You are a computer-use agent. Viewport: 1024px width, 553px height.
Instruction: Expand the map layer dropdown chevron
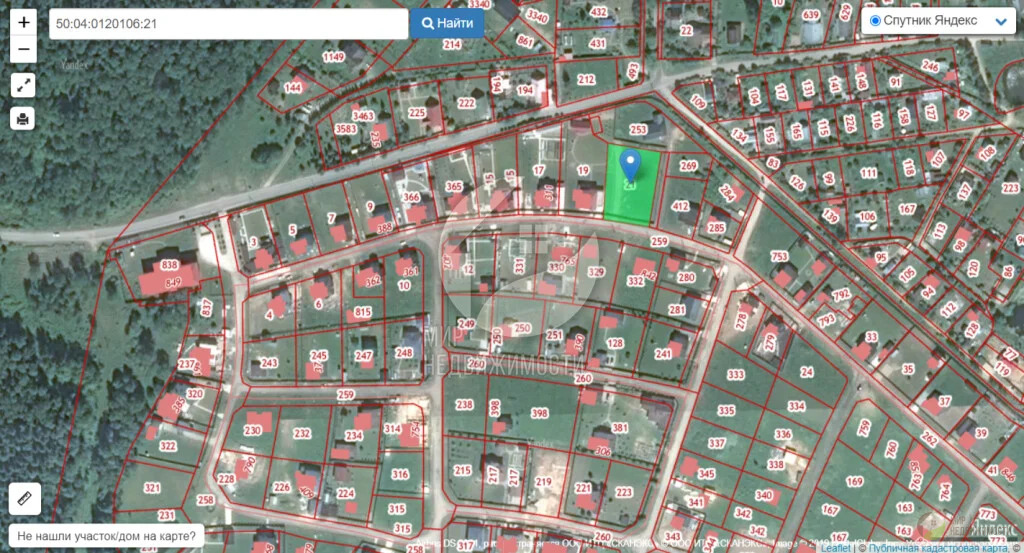coord(999,21)
